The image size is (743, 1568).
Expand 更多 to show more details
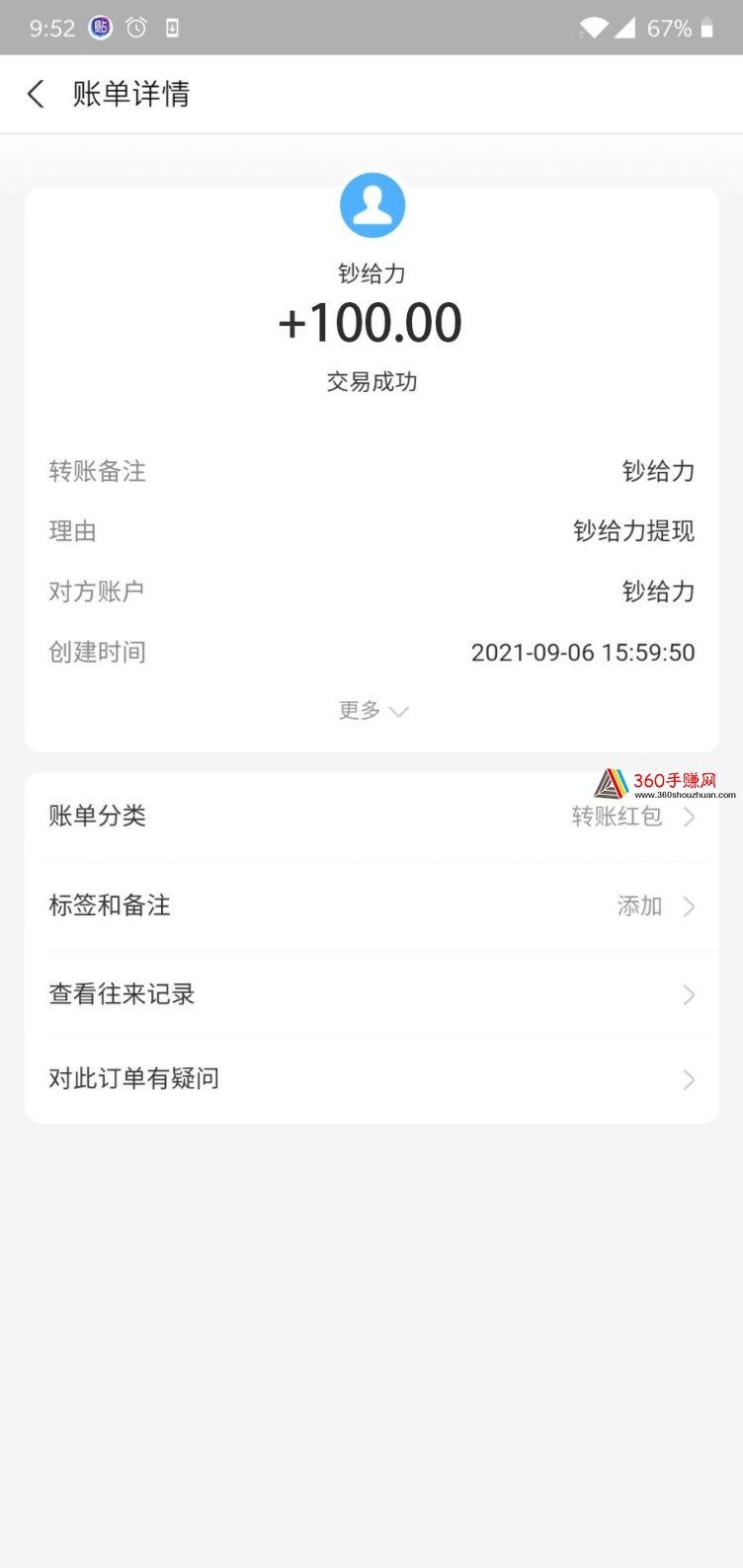click(x=372, y=711)
